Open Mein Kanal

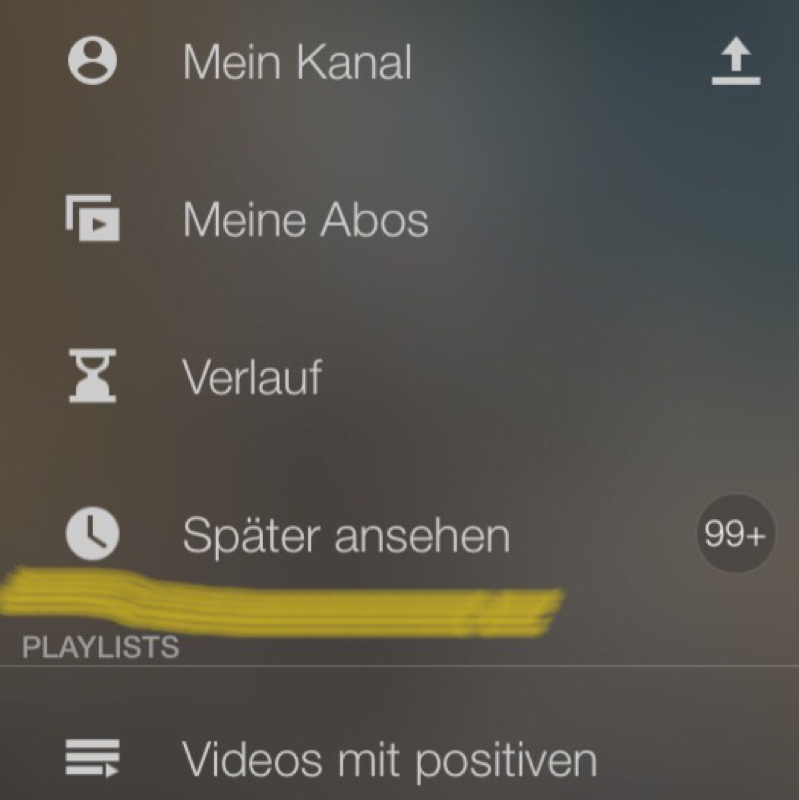tap(296, 63)
